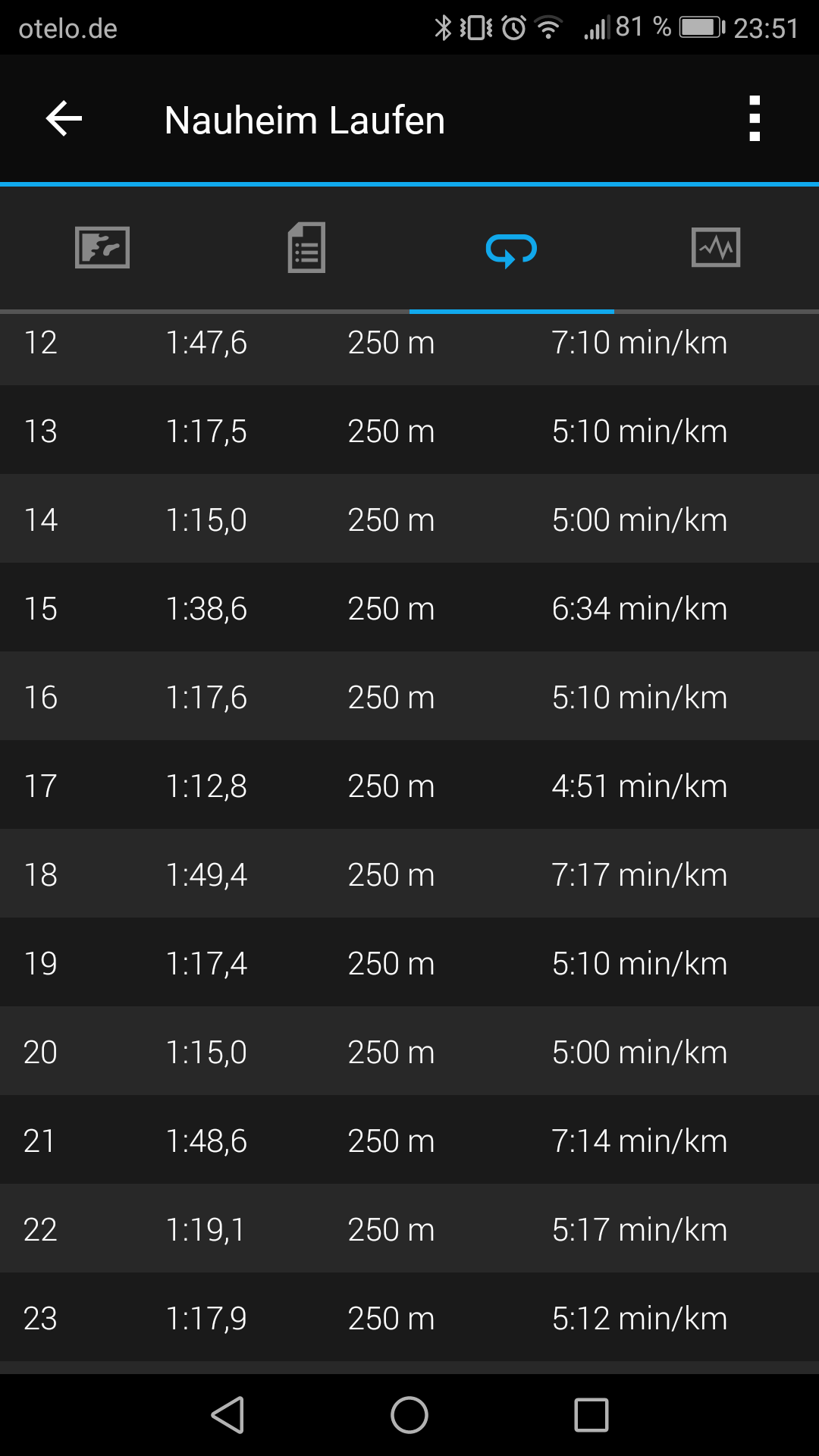The image size is (819, 1456).
Task: Open recent apps from navigation bar
Action: pyautogui.click(x=591, y=1415)
